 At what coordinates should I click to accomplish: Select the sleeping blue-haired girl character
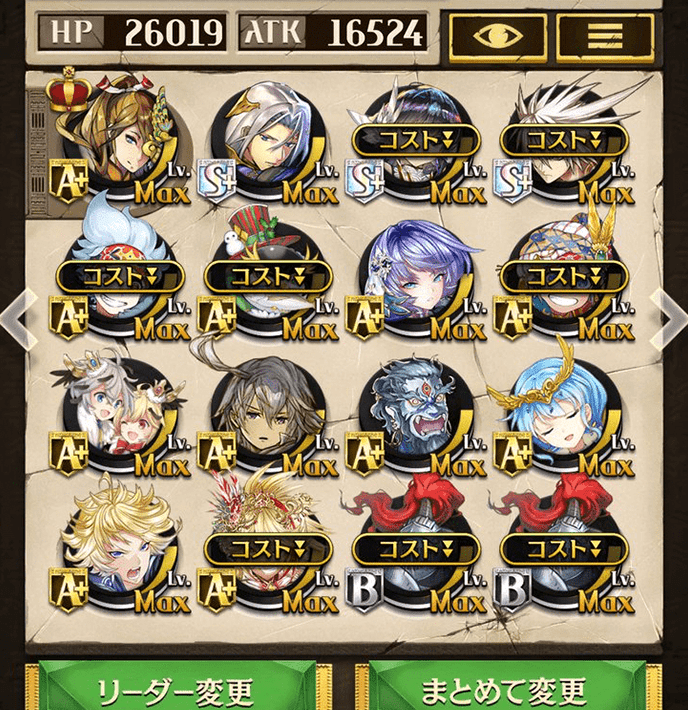pyautogui.click(x=563, y=410)
